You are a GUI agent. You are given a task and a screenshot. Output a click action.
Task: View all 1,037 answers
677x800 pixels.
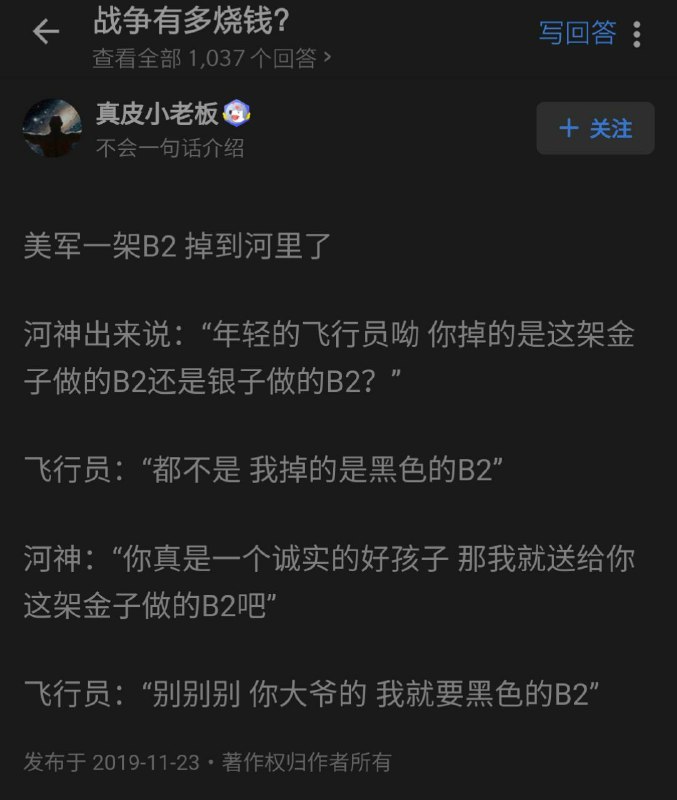(x=212, y=59)
